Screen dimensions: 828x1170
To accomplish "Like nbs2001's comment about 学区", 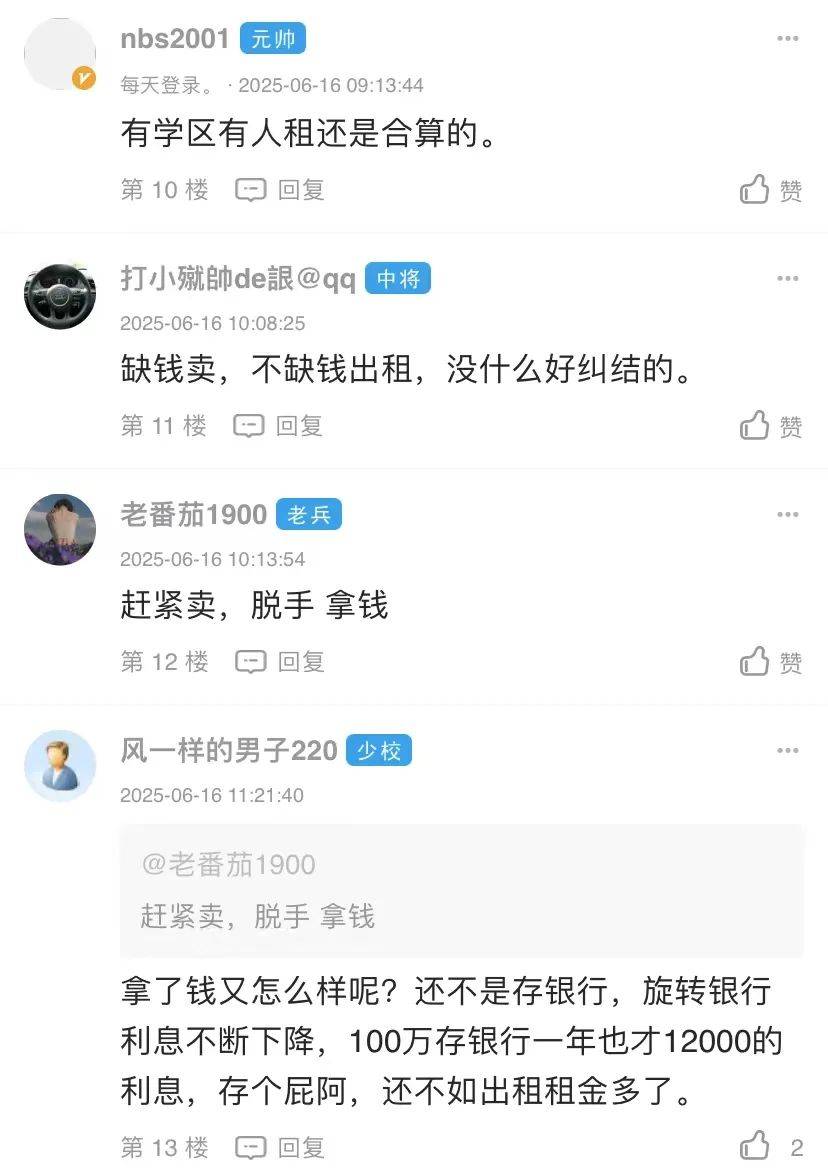I will click(x=770, y=189).
